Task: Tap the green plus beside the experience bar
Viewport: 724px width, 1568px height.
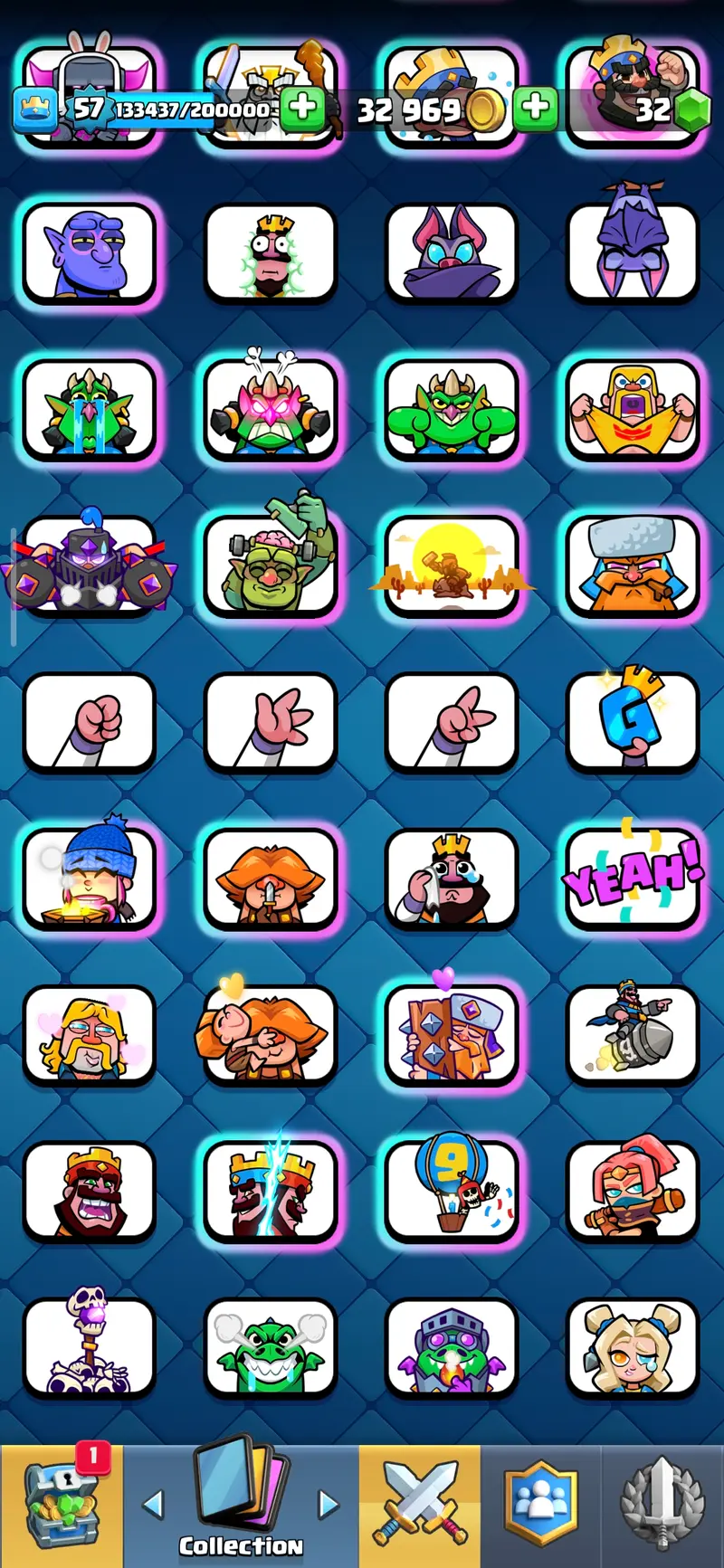Action: pos(302,108)
